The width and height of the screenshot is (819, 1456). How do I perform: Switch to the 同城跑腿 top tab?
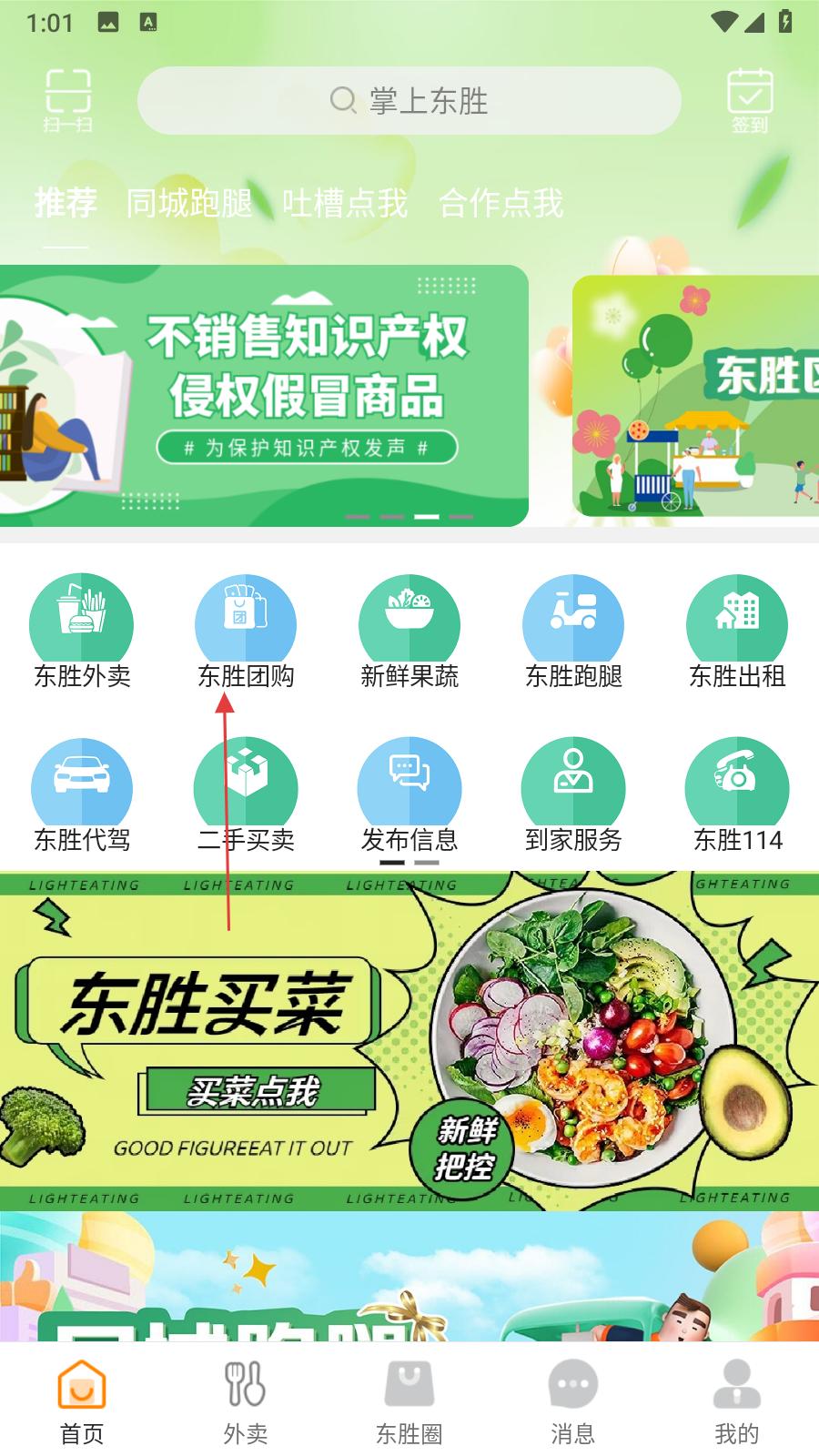[189, 203]
